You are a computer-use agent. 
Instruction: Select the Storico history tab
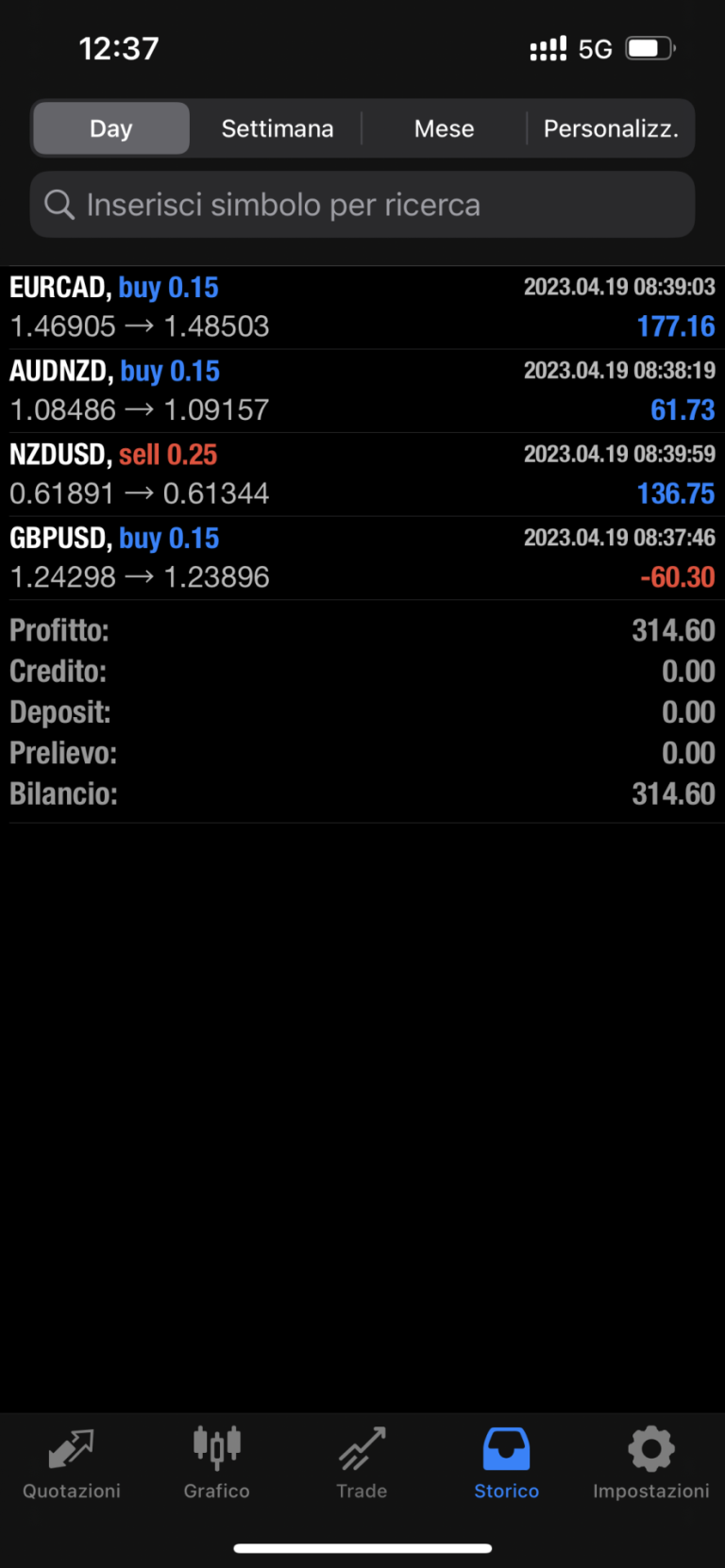(507, 1464)
